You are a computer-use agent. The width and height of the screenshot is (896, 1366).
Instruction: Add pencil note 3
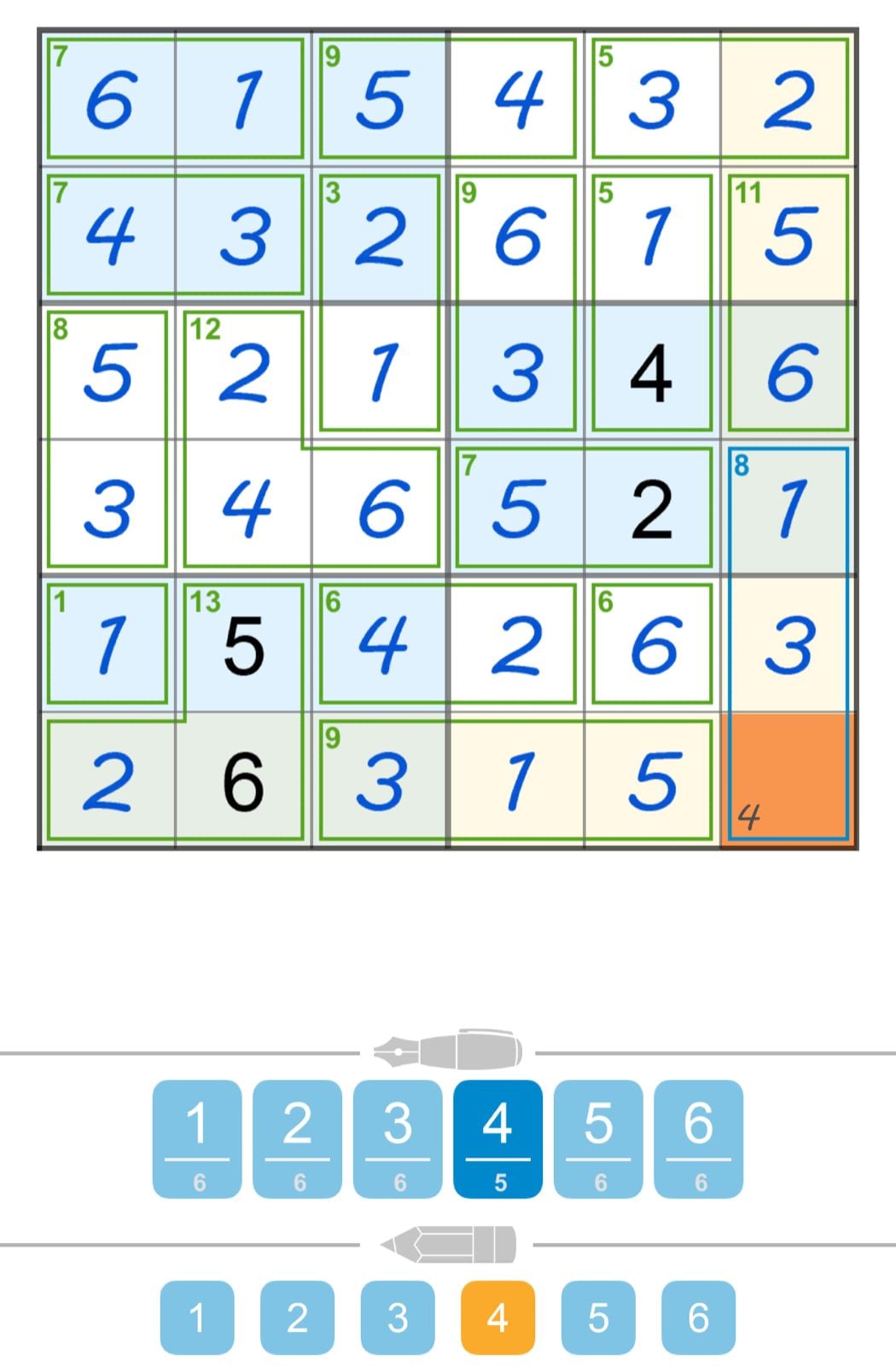tap(398, 1317)
